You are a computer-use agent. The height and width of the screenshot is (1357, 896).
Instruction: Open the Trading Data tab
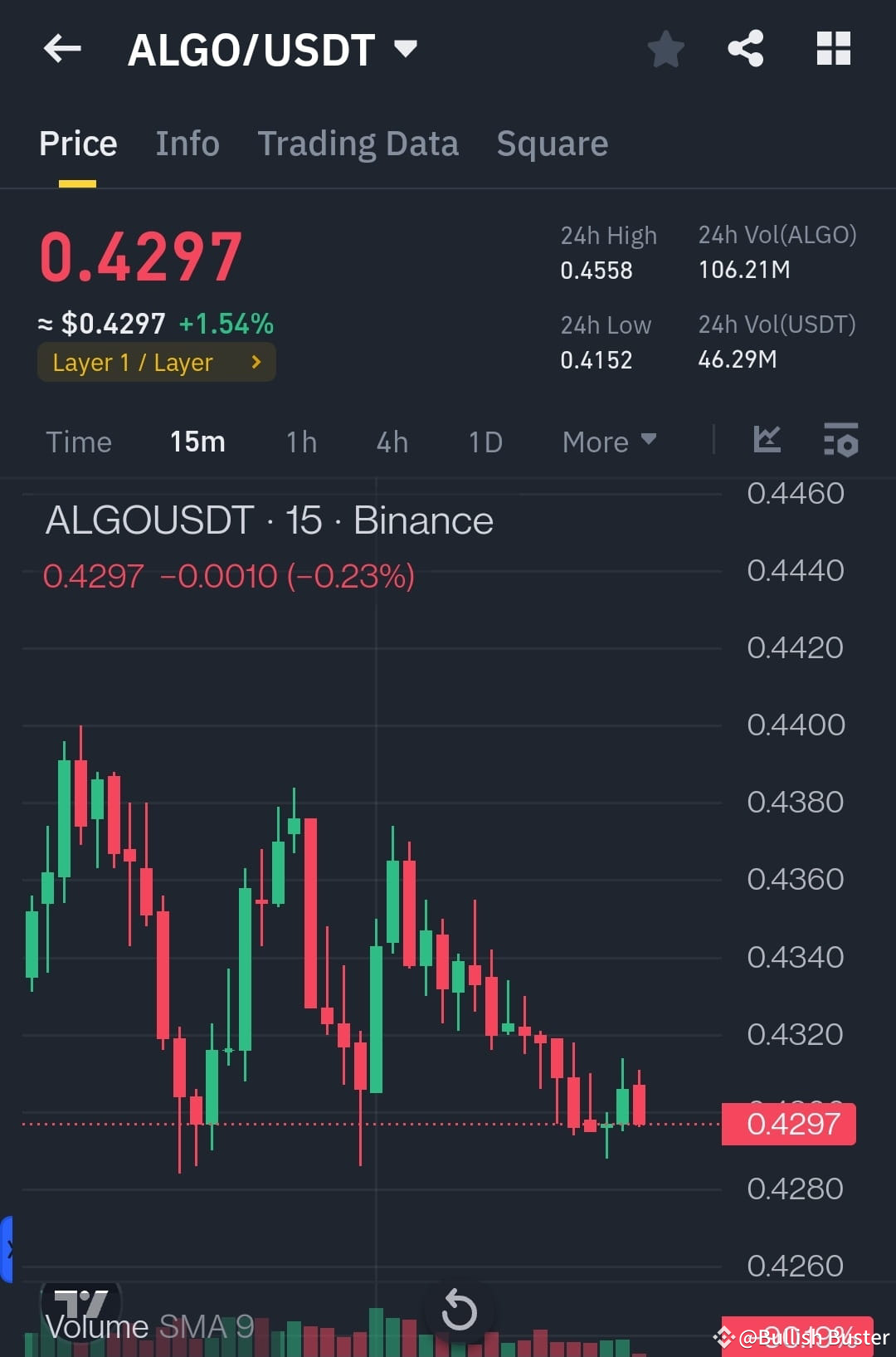[358, 143]
